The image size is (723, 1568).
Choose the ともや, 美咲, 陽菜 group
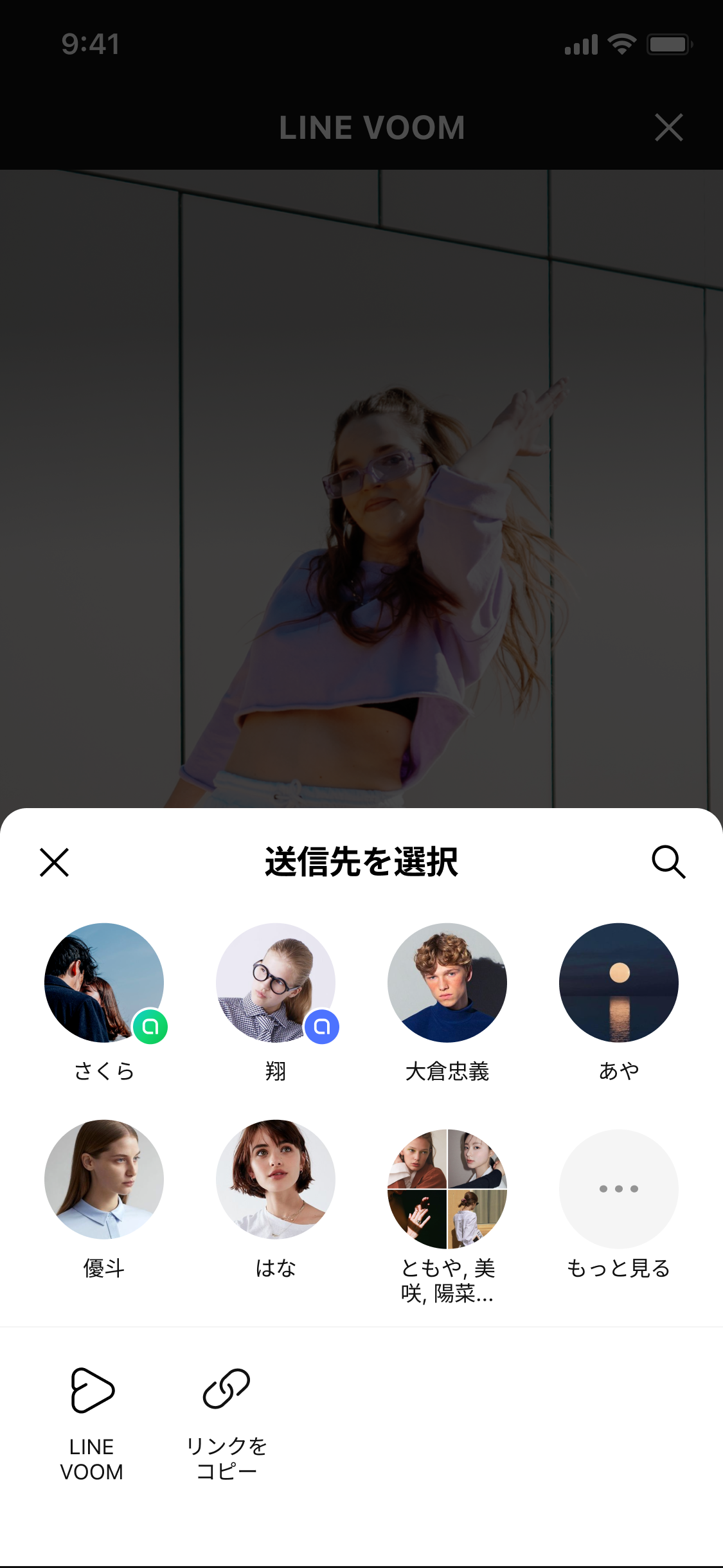(x=447, y=1189)
